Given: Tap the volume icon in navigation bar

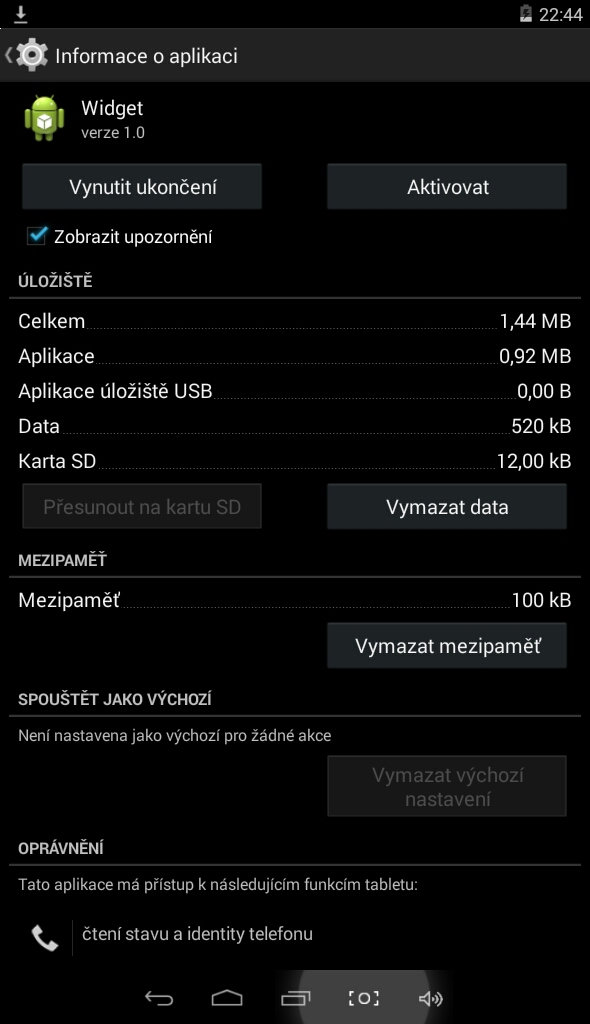Looking at the screenshot, I should pyautogui.click(x=431, y=998).
